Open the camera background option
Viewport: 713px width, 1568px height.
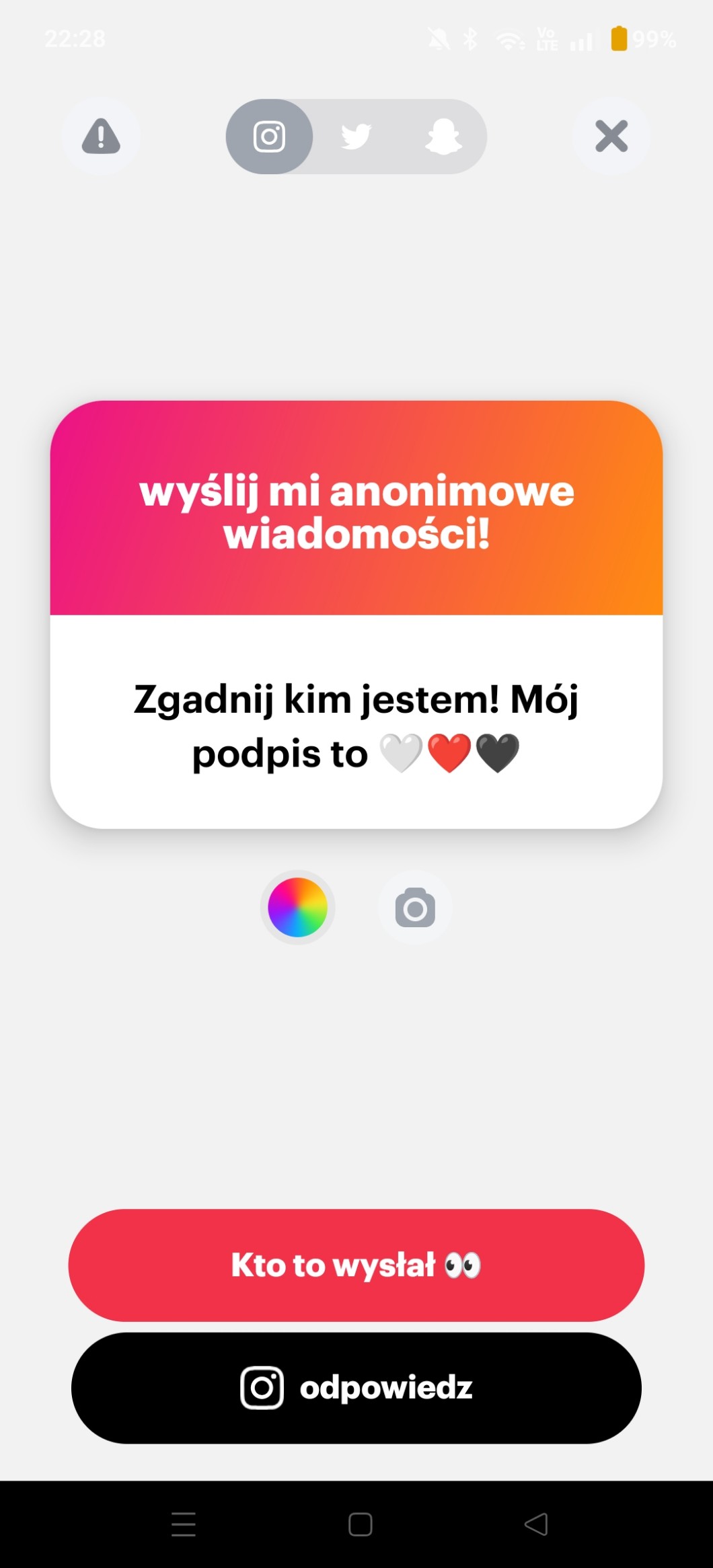pos(415,908)
